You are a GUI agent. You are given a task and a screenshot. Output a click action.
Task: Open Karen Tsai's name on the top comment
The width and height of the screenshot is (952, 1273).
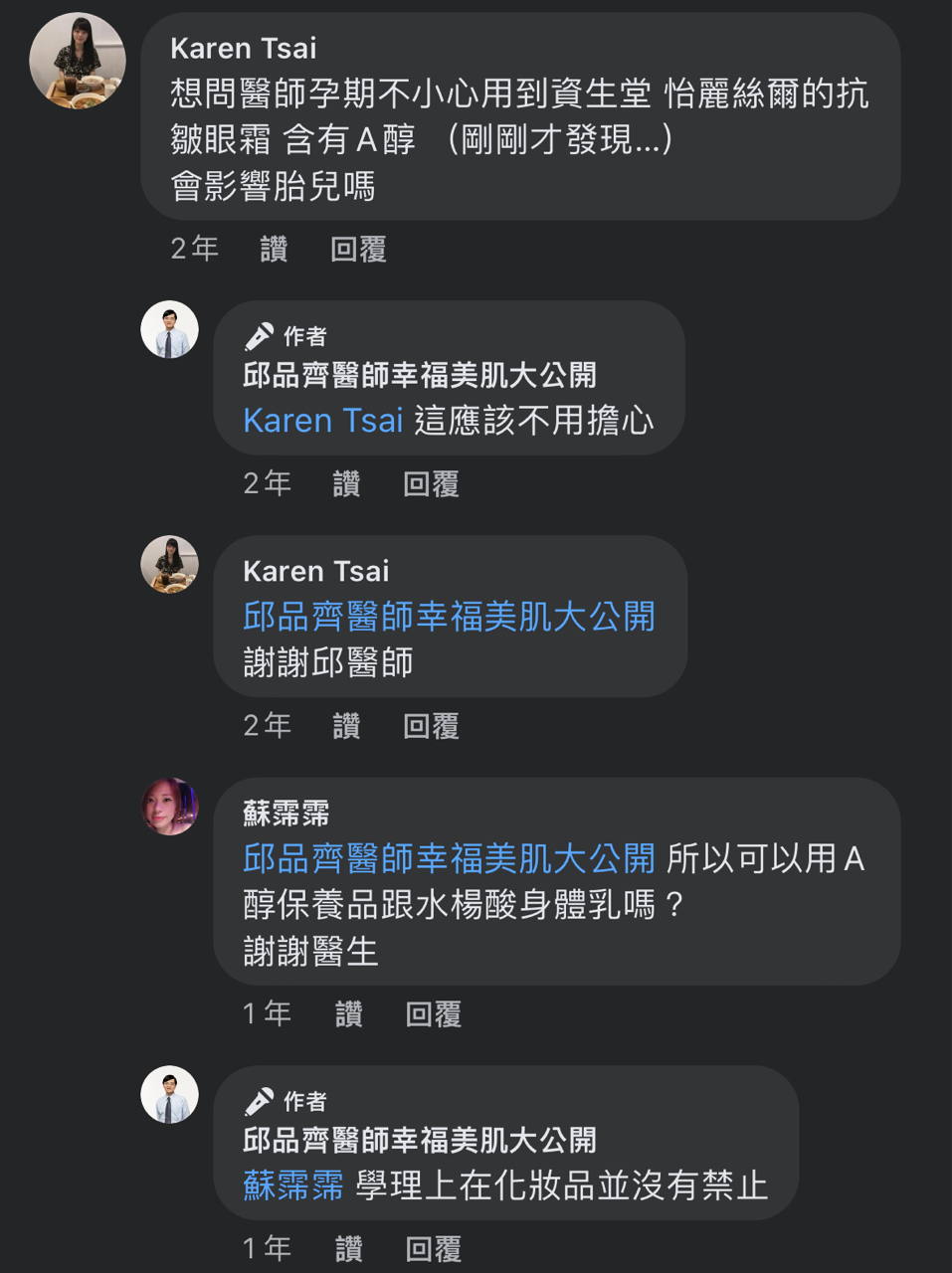tap(243, 48)
